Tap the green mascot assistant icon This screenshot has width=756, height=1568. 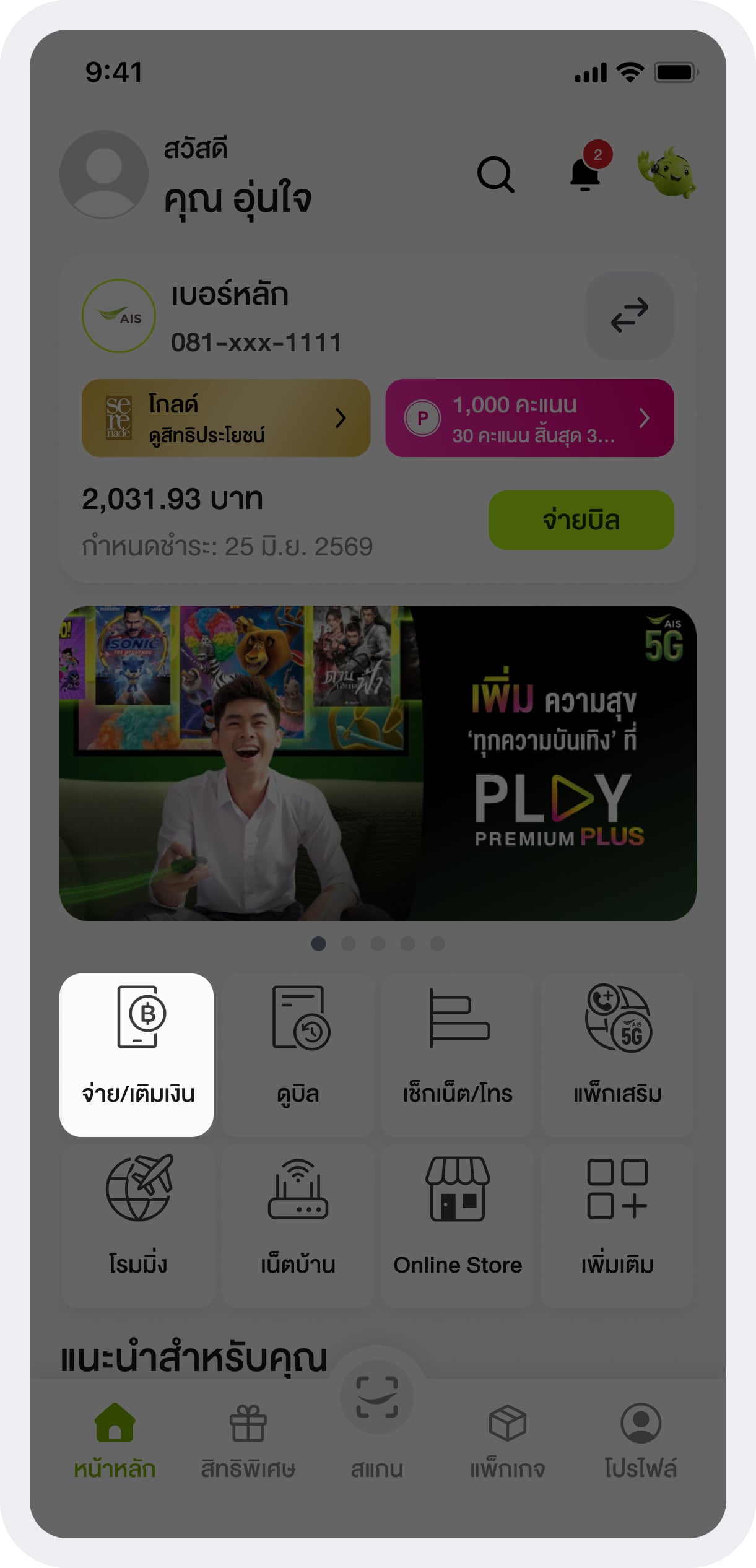click(x=666, y=172)
